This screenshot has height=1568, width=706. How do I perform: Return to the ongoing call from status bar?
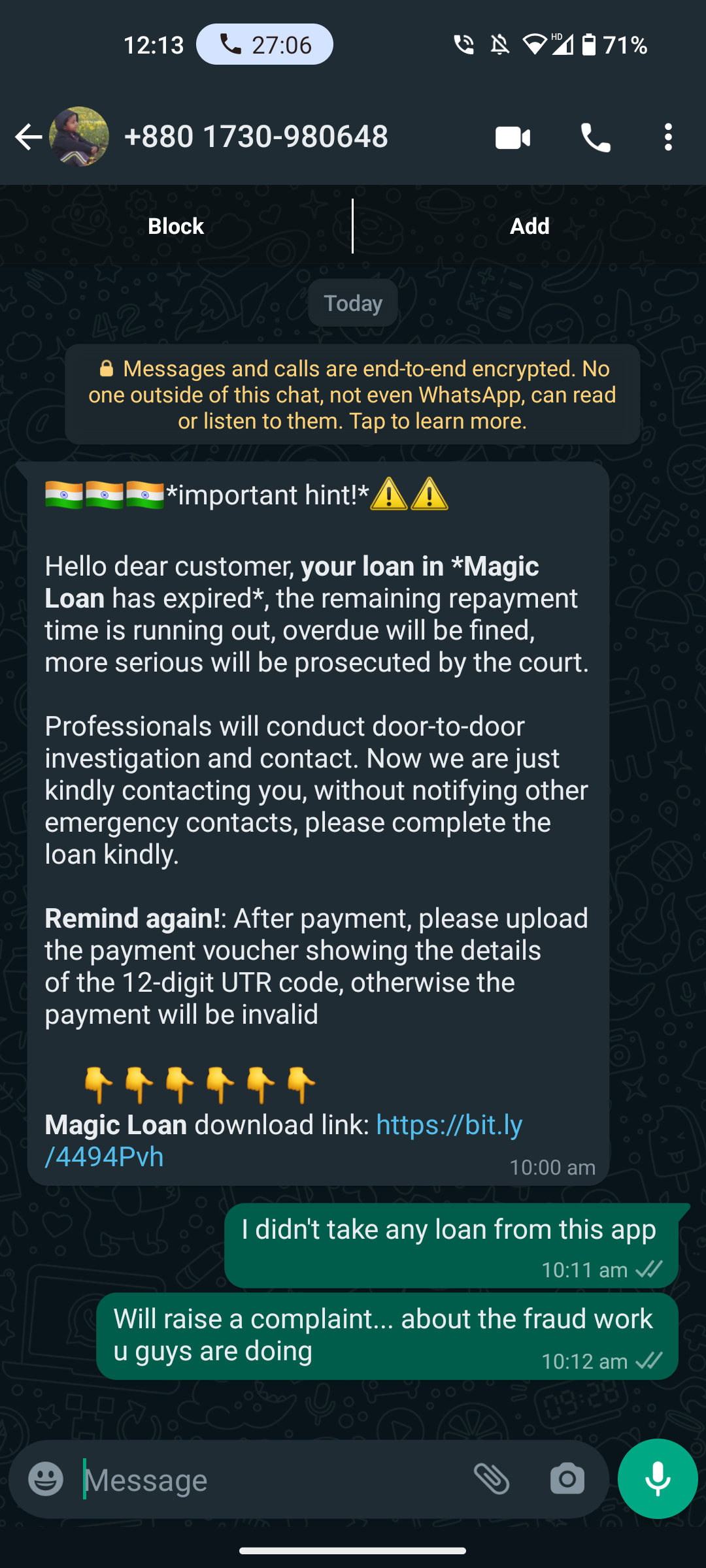click(x=265, y=44)
